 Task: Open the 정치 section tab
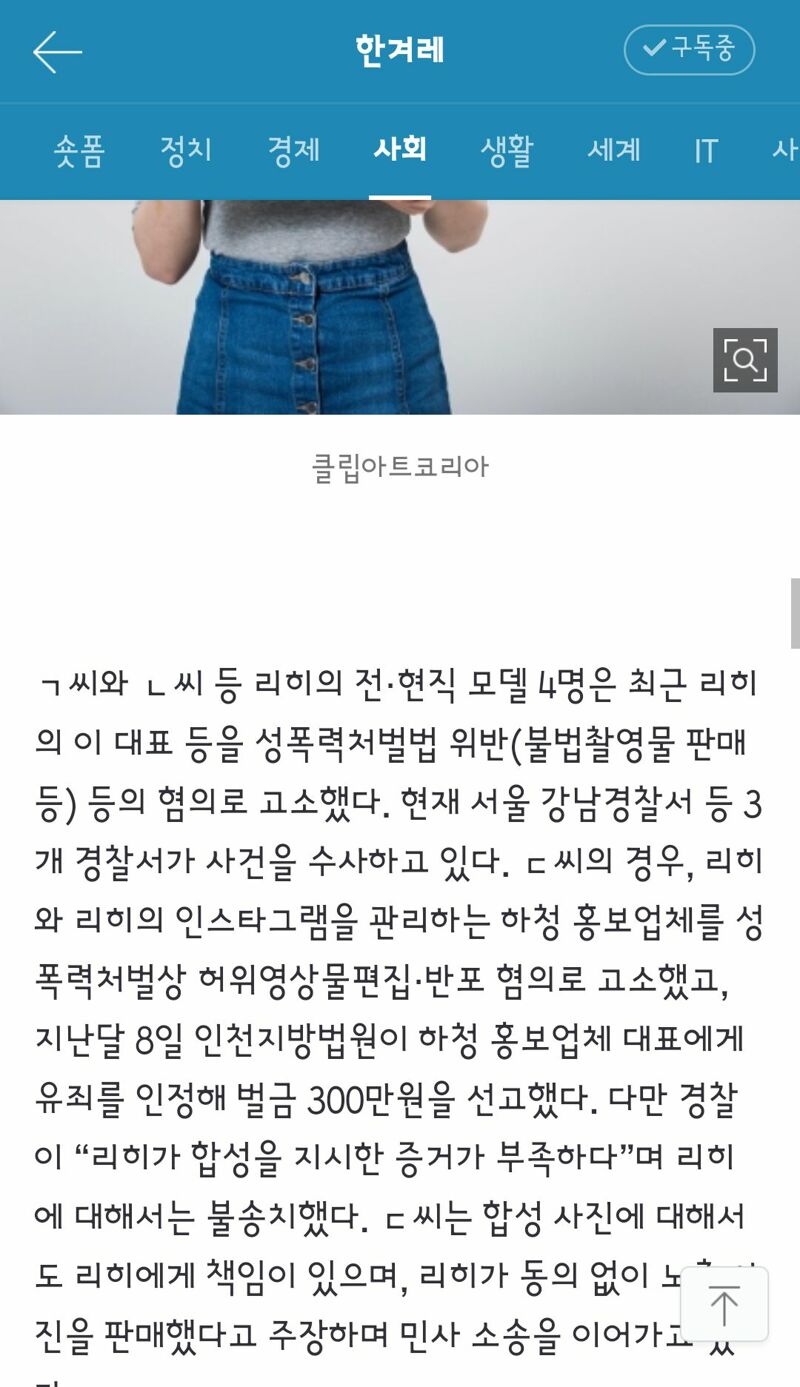(186, 150)
